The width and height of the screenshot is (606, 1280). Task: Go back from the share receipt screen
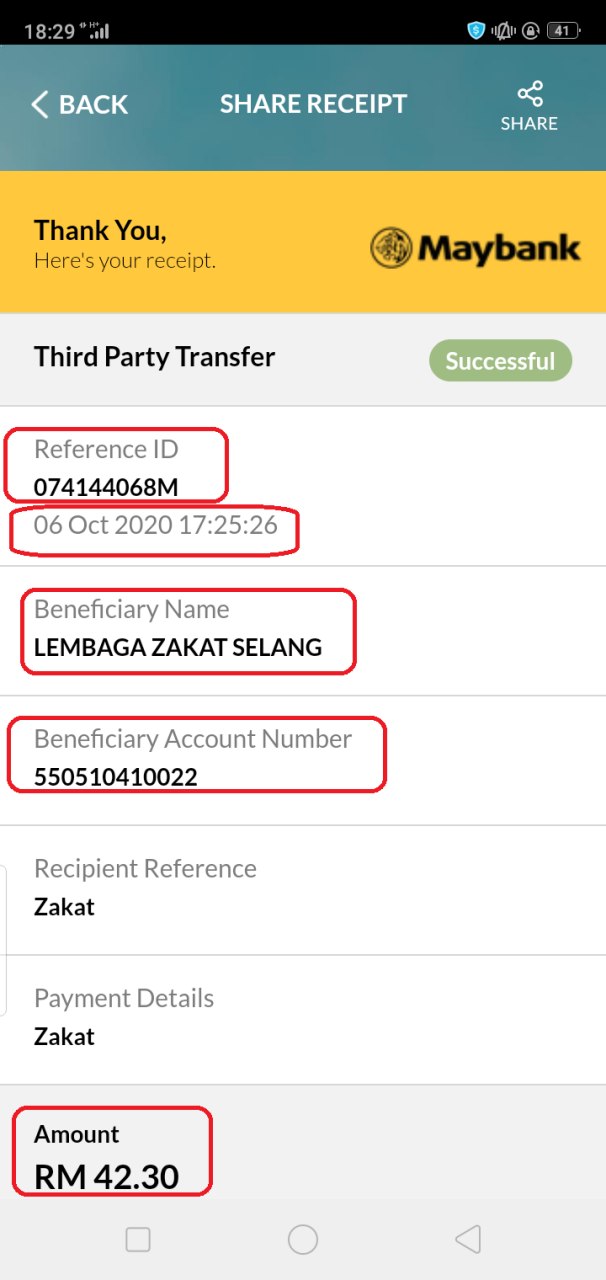(x=79, y=104)
